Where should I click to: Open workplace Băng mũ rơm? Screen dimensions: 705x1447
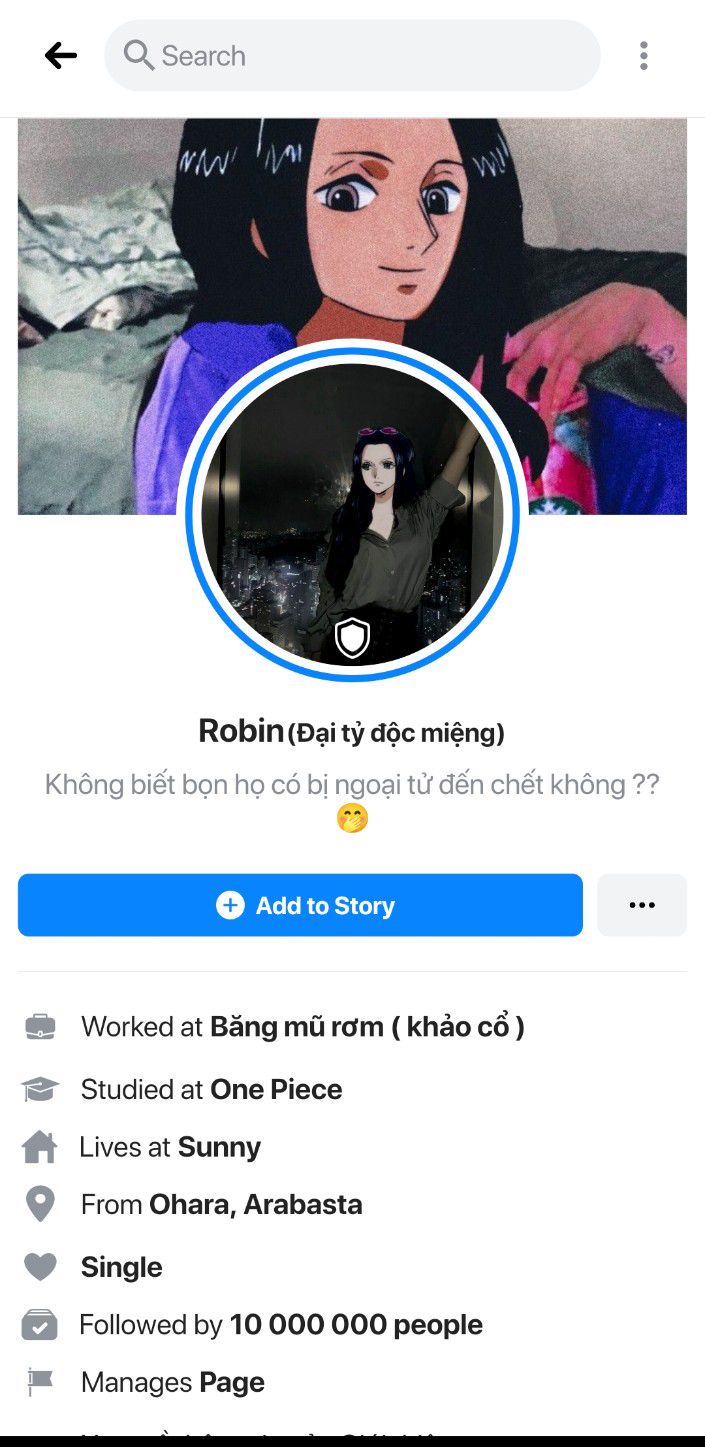[366, 1026]
